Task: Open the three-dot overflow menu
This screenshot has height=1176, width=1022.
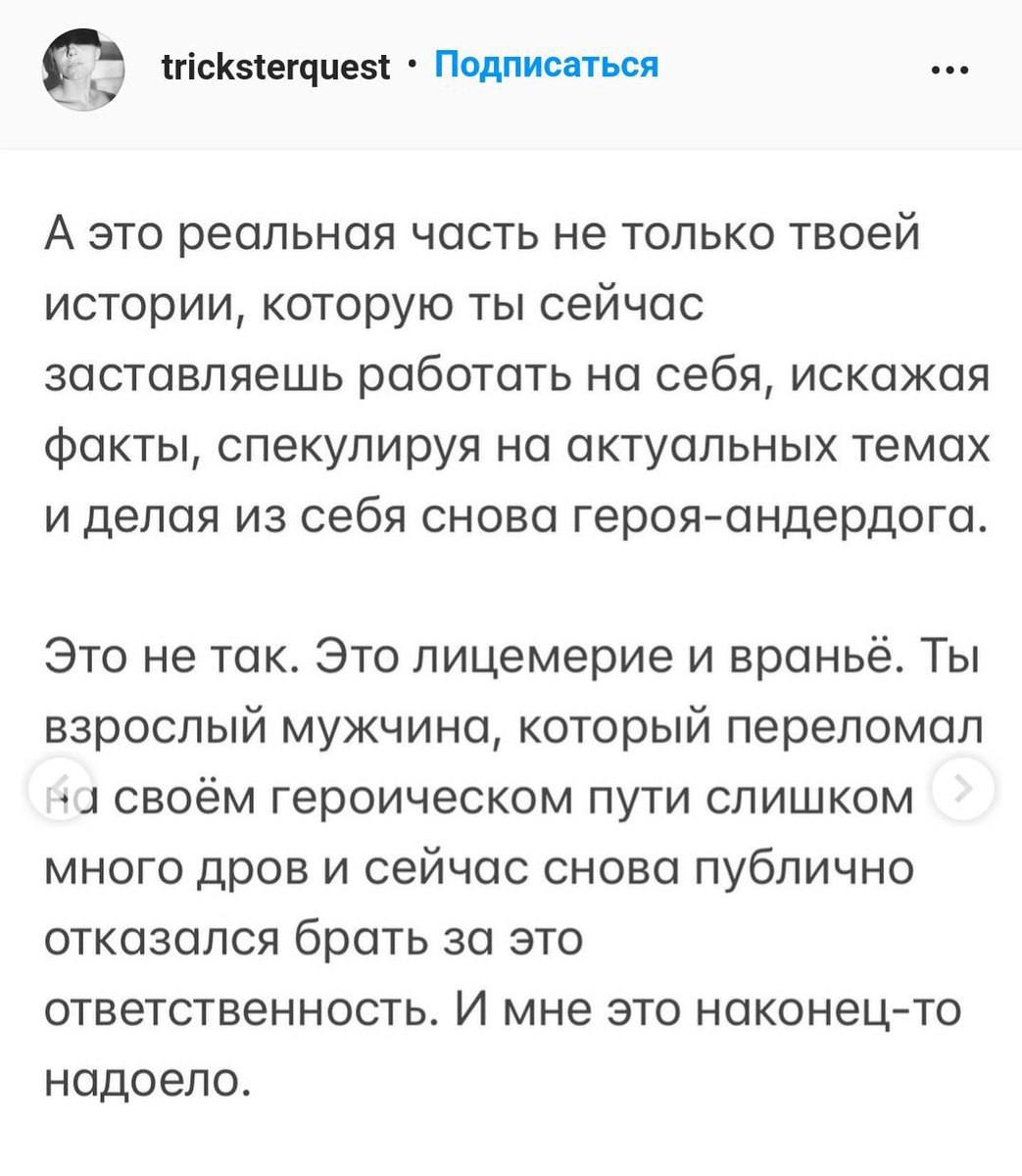Action: pos(950,70)
